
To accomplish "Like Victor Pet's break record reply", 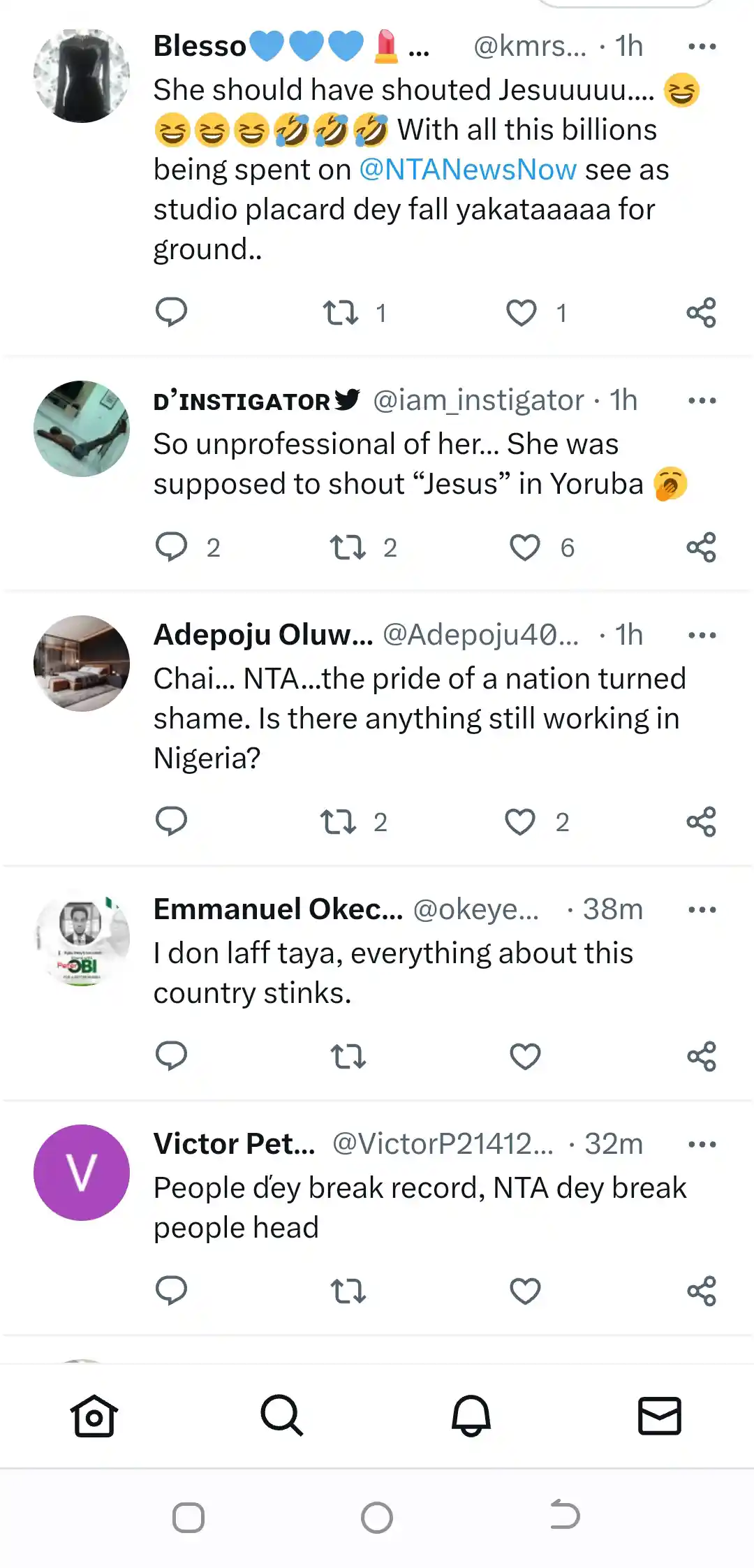I will click(525, 1294).
